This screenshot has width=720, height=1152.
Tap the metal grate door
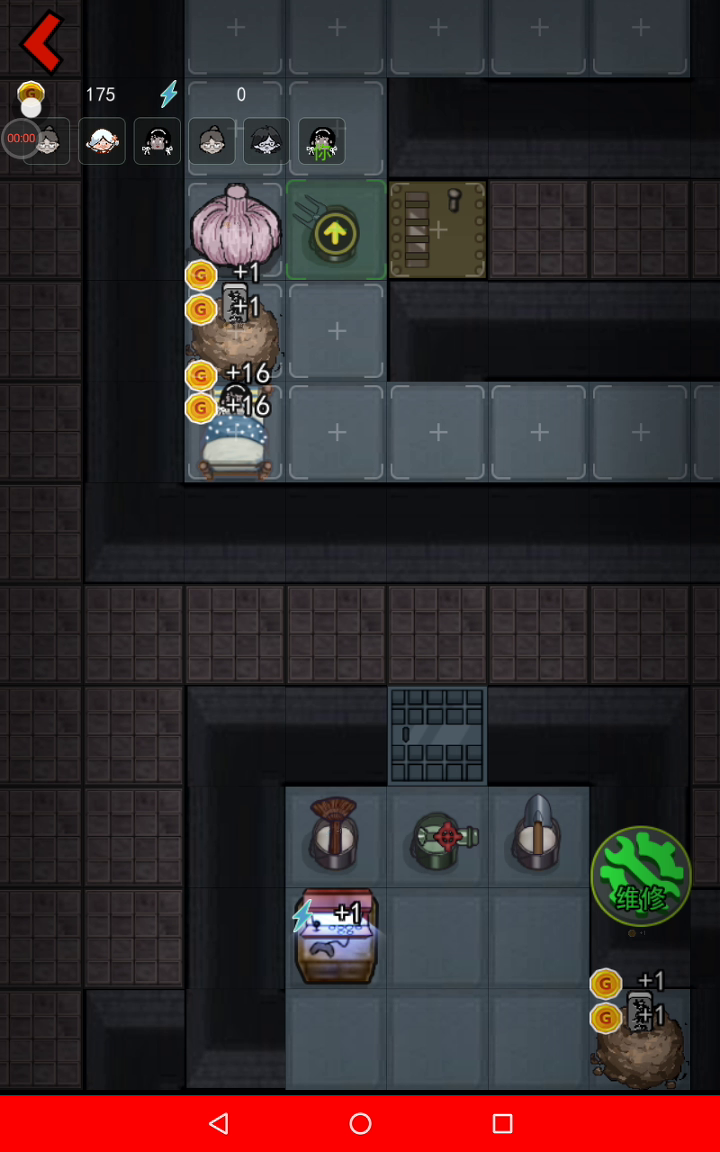click(437, 735)
